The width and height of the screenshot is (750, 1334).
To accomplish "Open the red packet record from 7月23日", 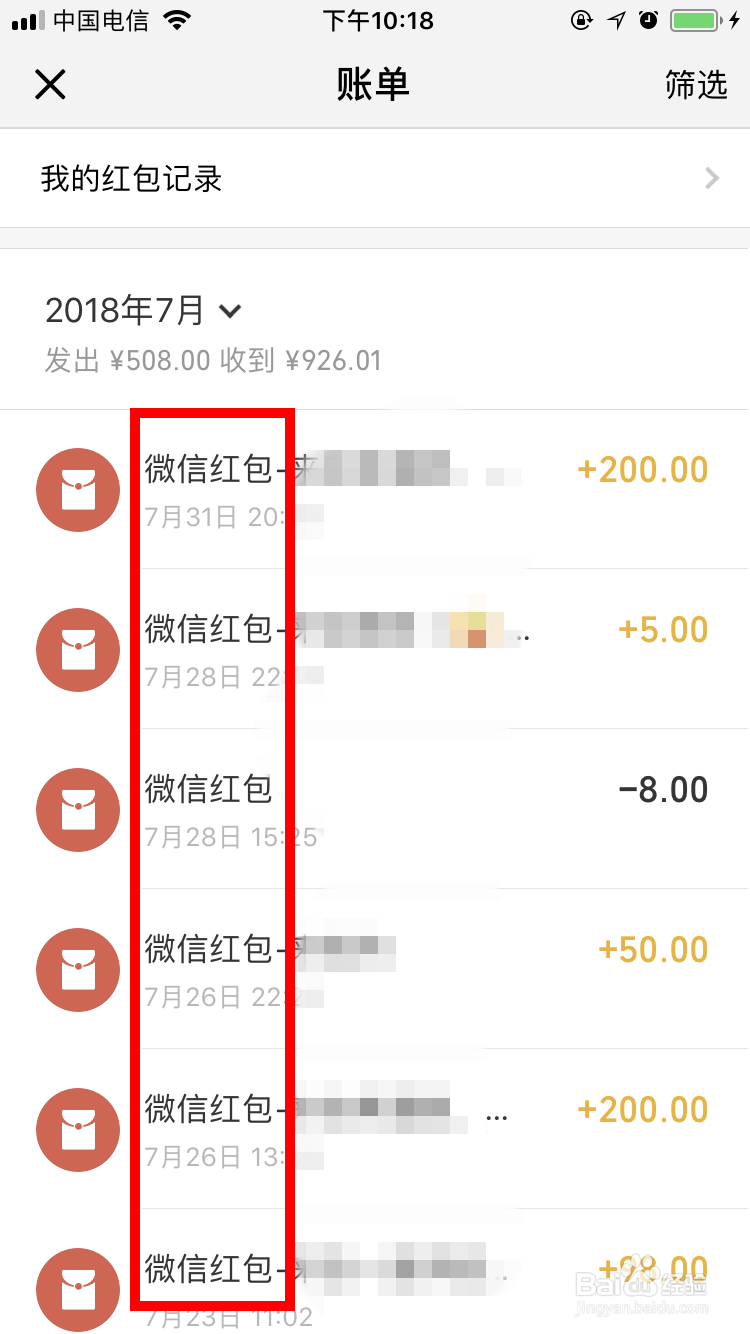I will [375, 1272].
